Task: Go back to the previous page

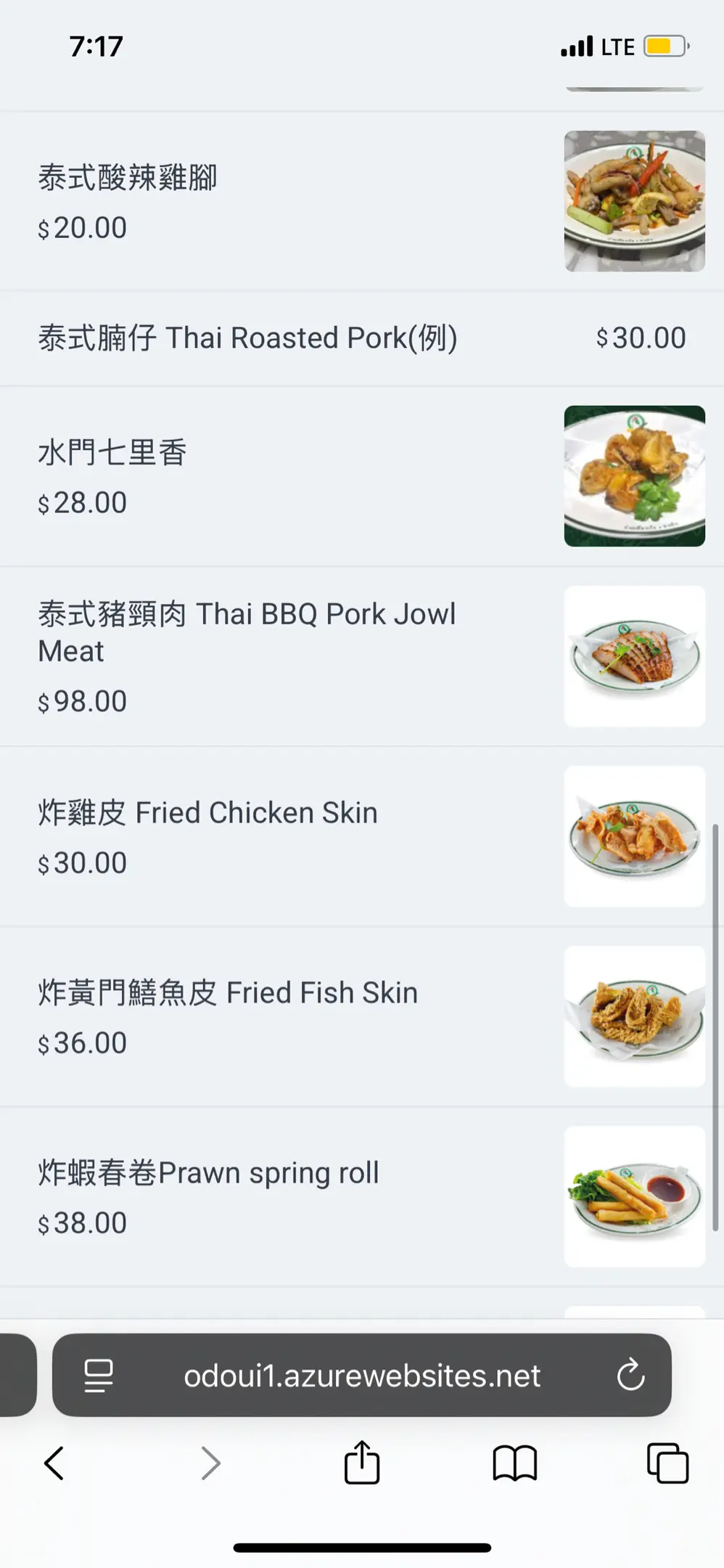Action: click(54, 1463)
